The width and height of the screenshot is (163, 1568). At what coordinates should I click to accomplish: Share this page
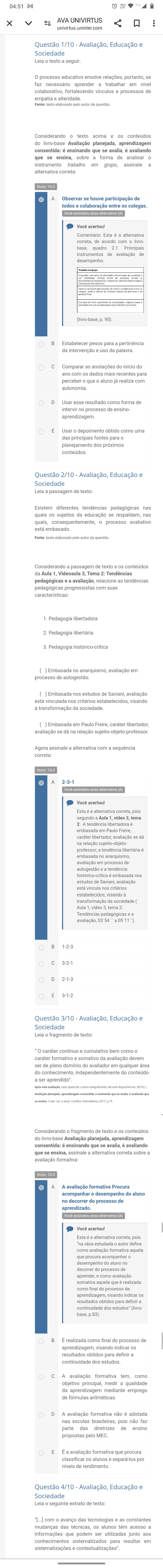pyautogui.click(x=118, y=24)
